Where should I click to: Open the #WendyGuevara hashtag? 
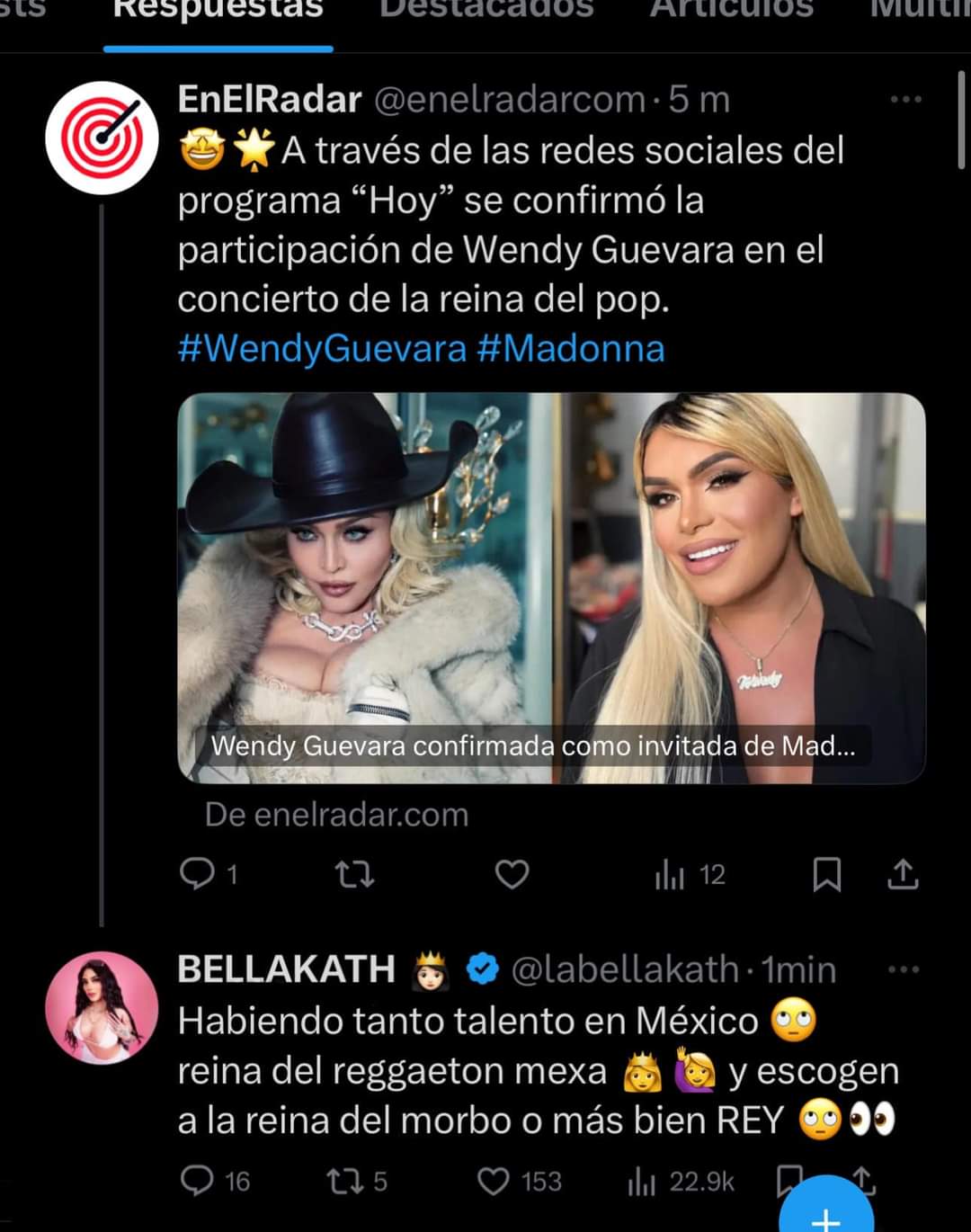coord(322,349)
